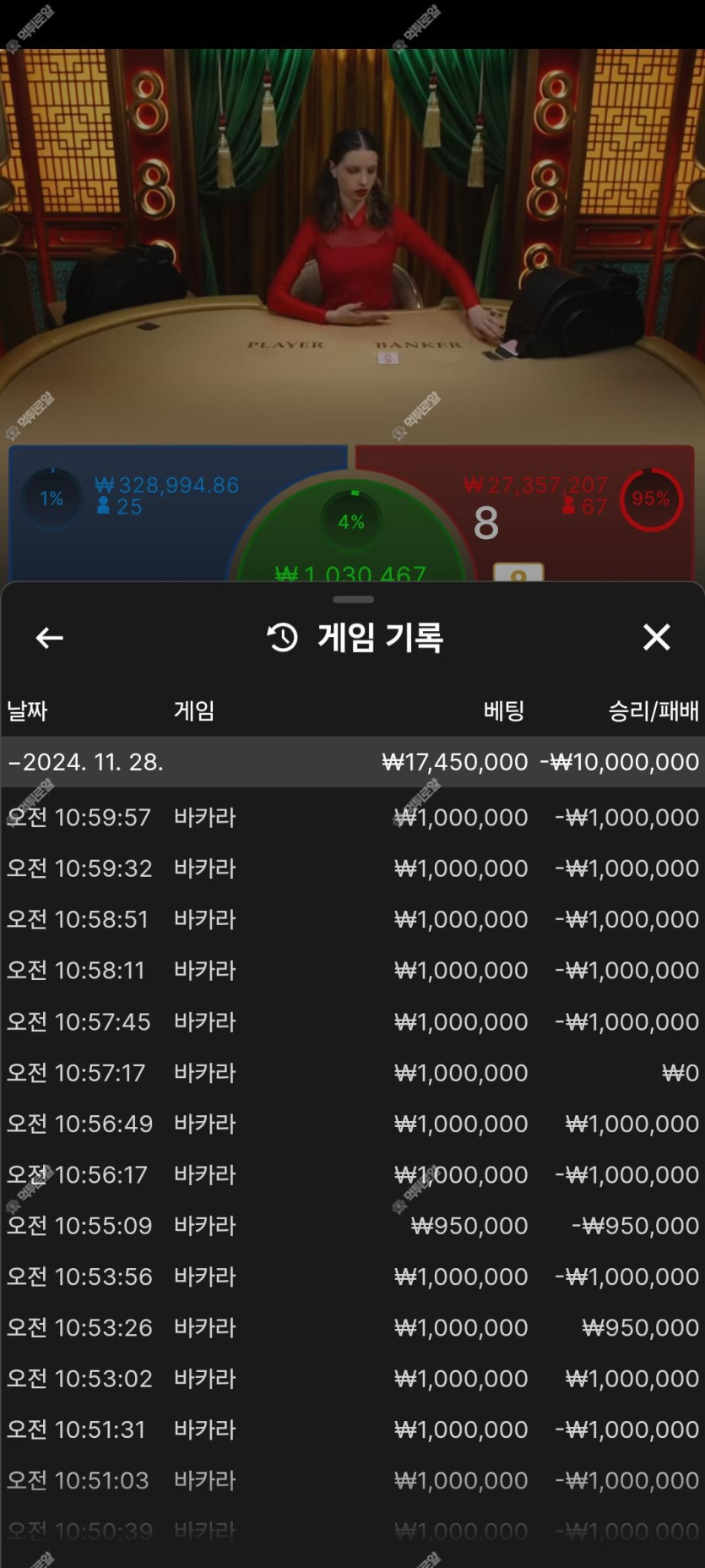Go back from the game history panel

[50, 638]
